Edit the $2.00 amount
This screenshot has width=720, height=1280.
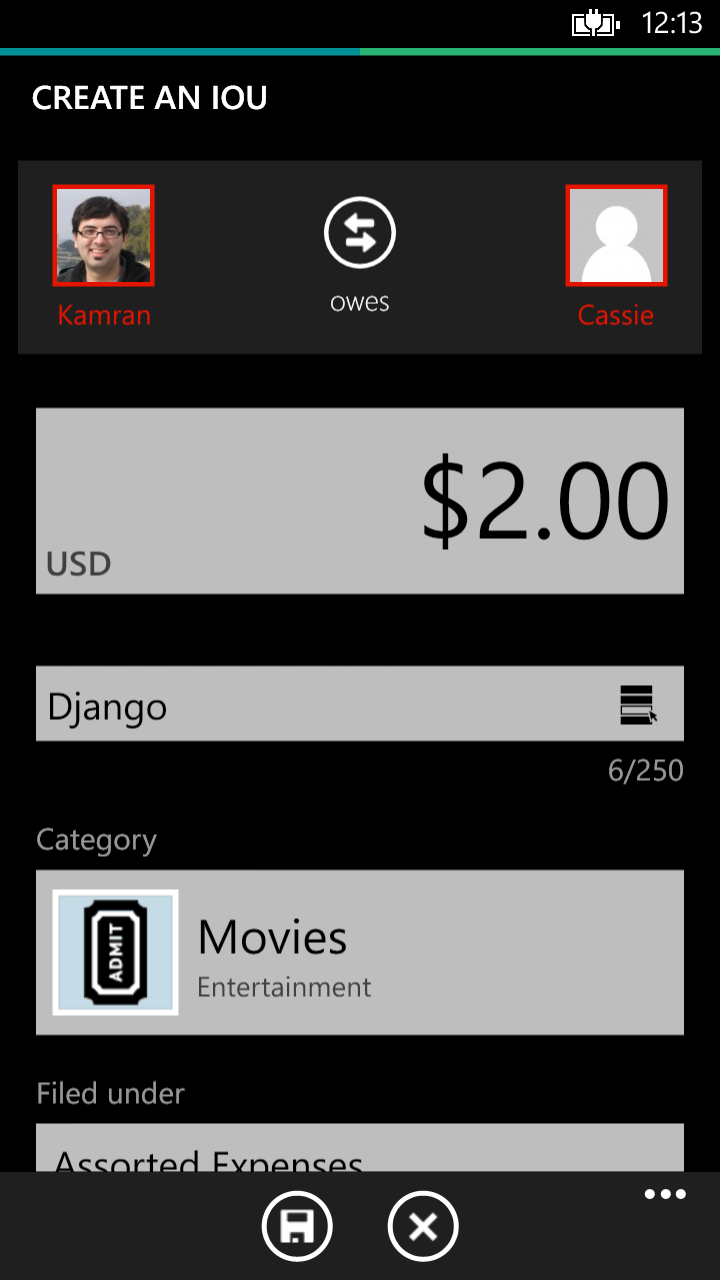click(x=360, y=500)
